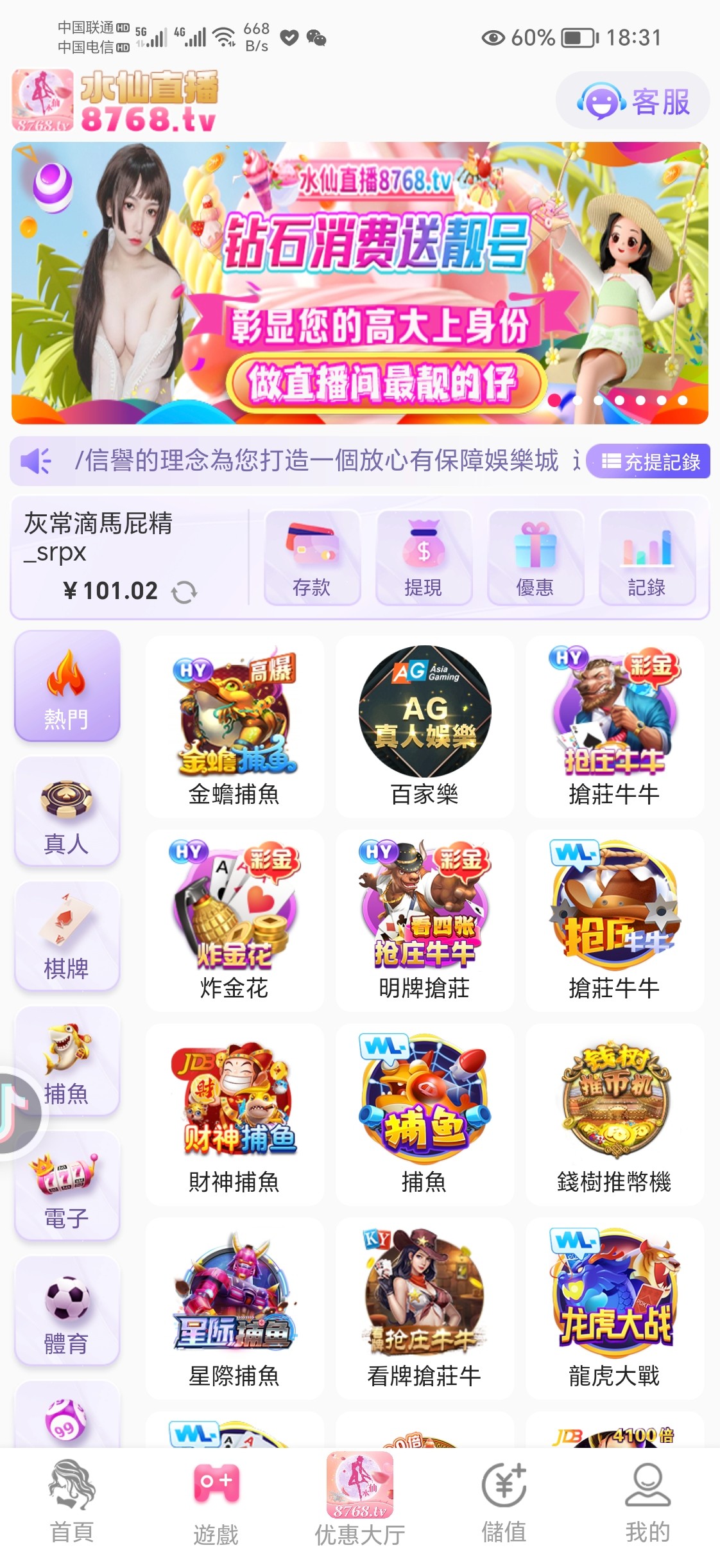Open the 充提記錄 deposit-withdrawal records

(x=647, y=461)
